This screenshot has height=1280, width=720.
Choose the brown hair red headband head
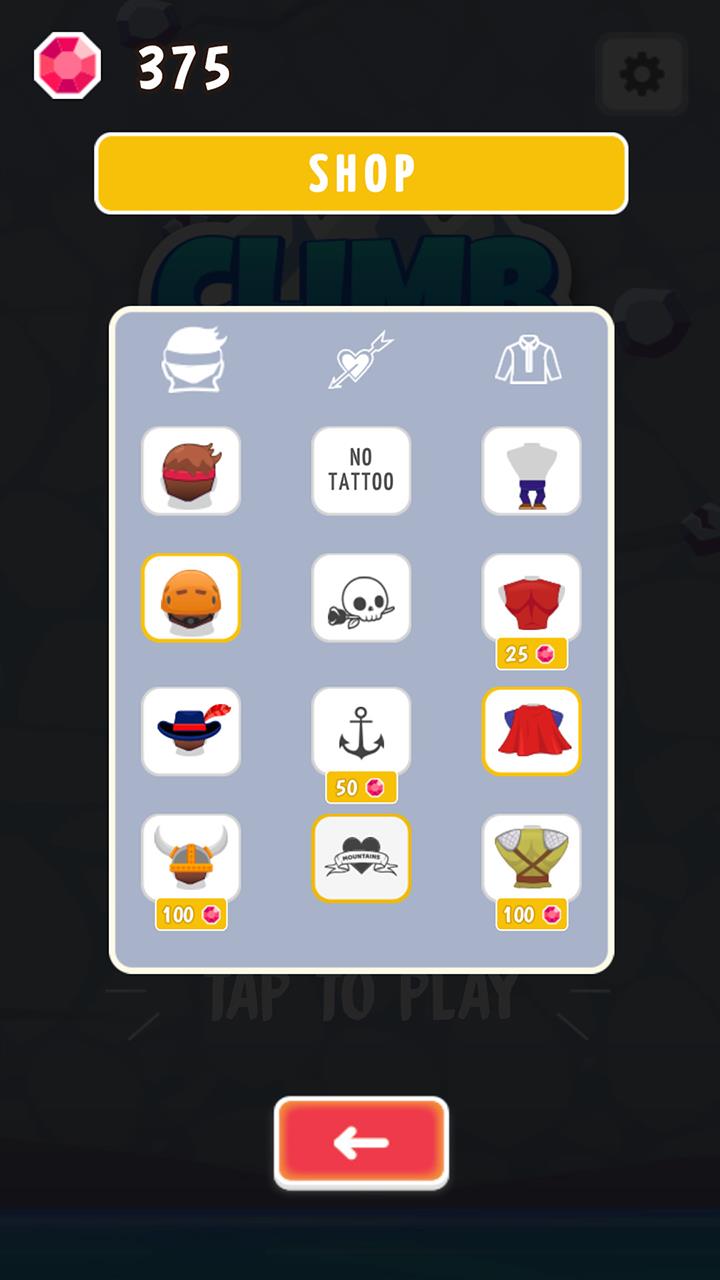pos(191,471)
